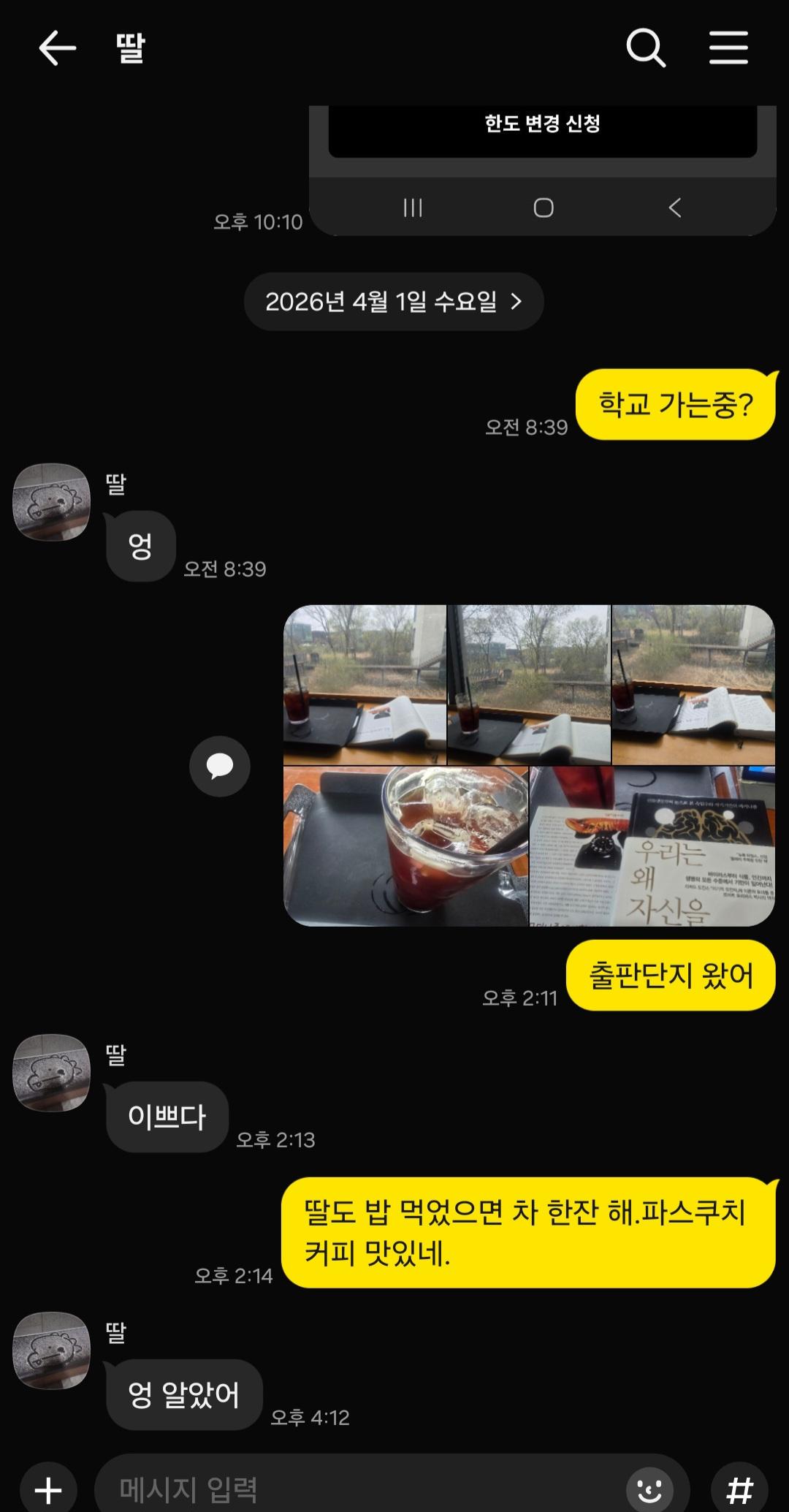View the iced coffee close-up photo

(405, 846)
